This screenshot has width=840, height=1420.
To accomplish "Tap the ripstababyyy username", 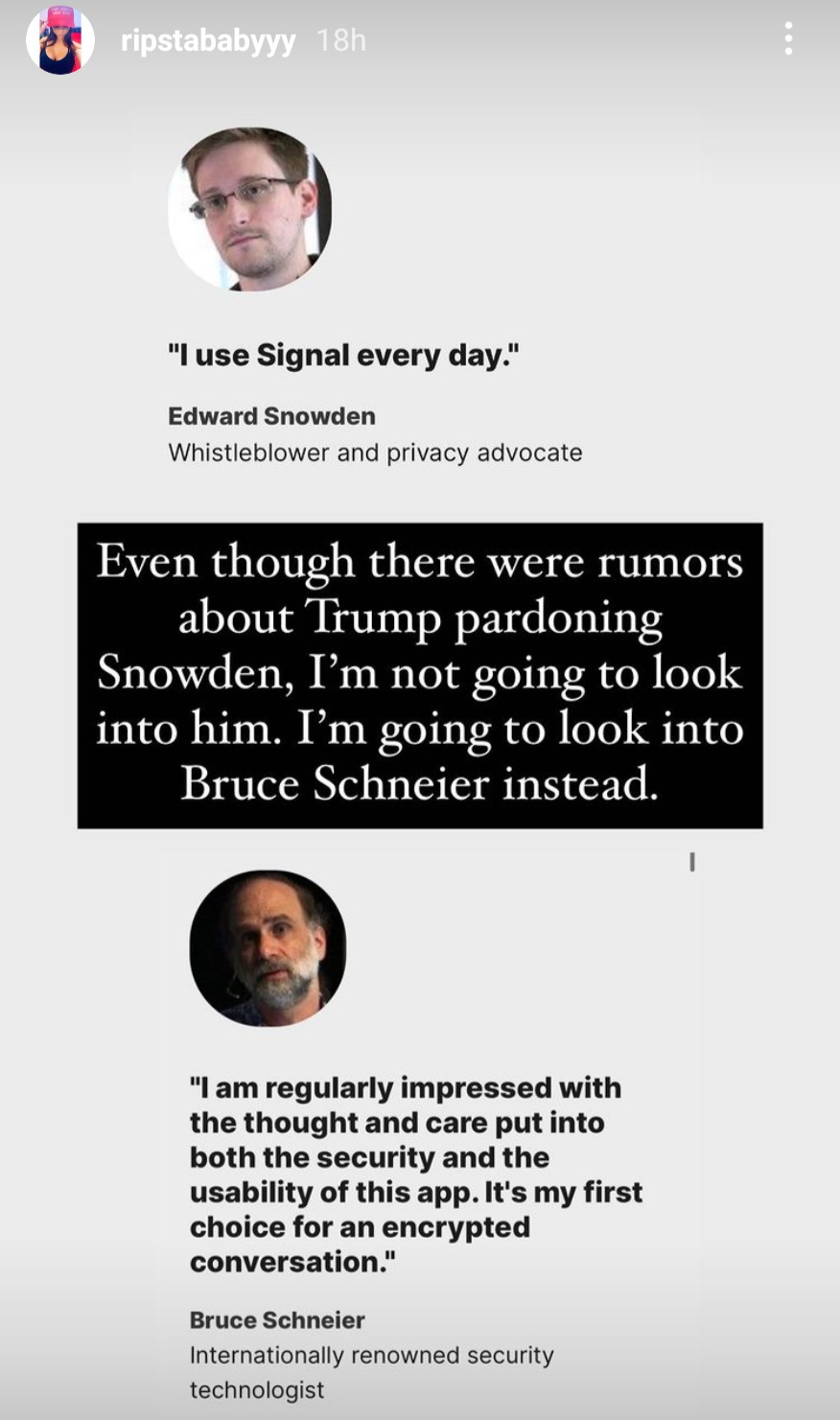I will click(208, 41).
